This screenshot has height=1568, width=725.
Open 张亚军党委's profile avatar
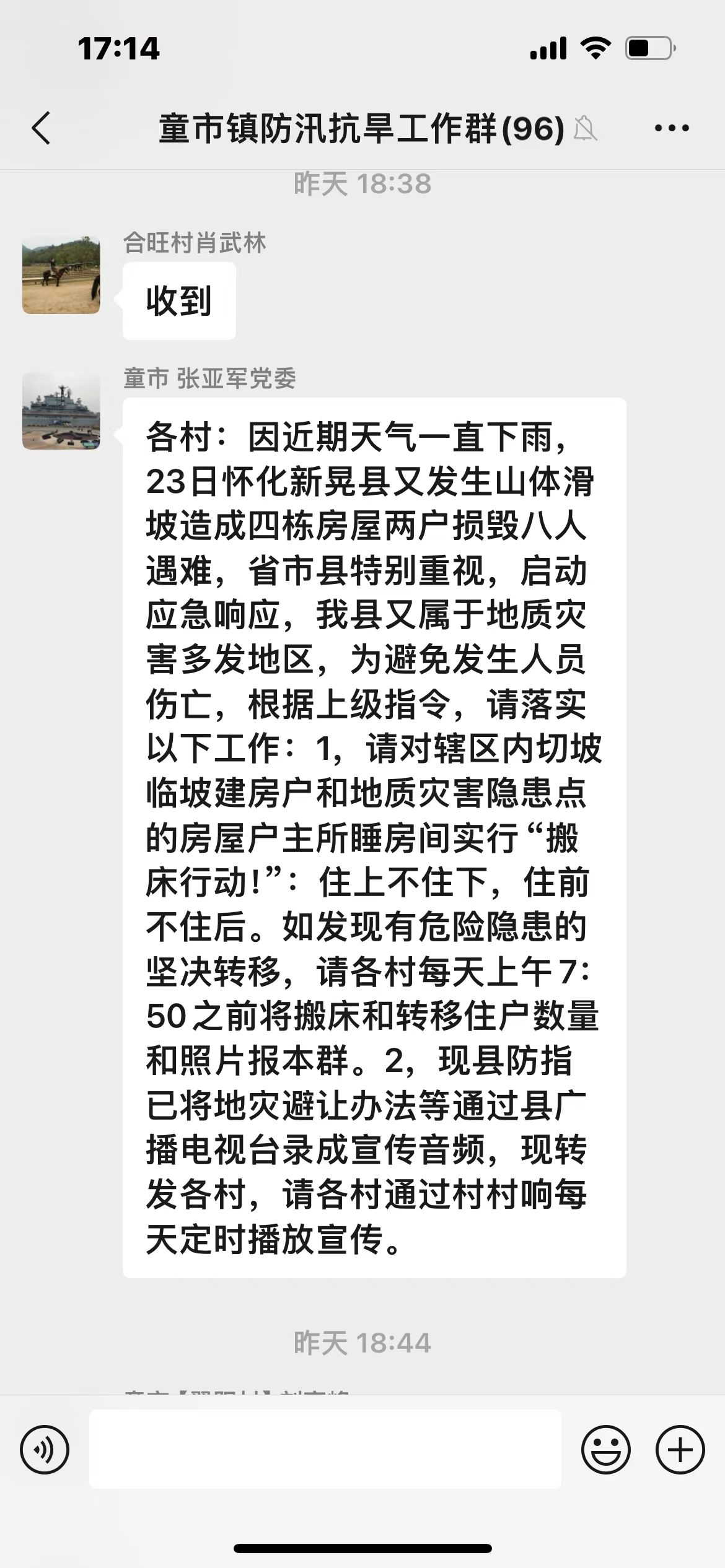pyautogui.click(x=61, y=411)
